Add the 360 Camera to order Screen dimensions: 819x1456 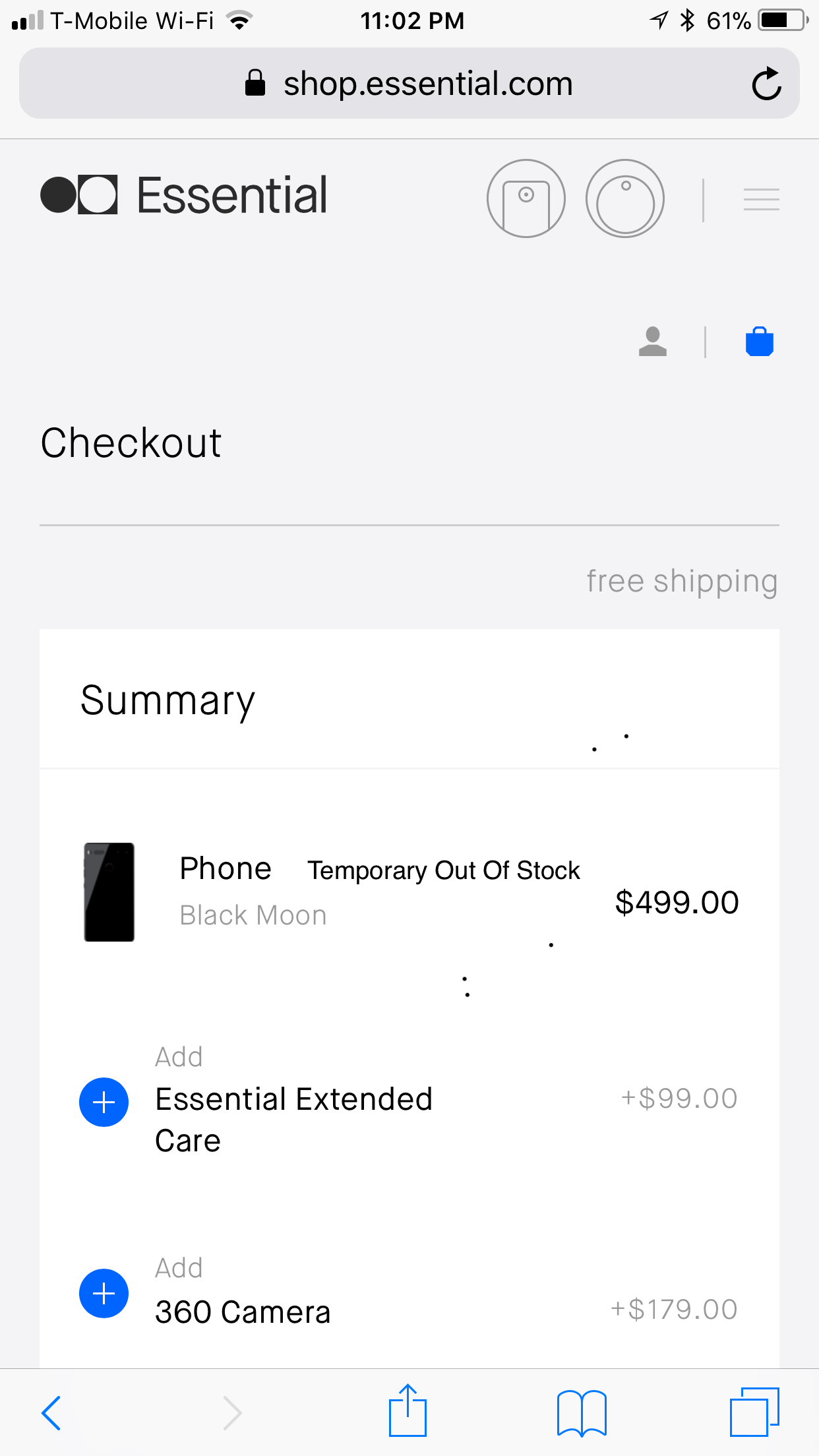coord(104,1293)
